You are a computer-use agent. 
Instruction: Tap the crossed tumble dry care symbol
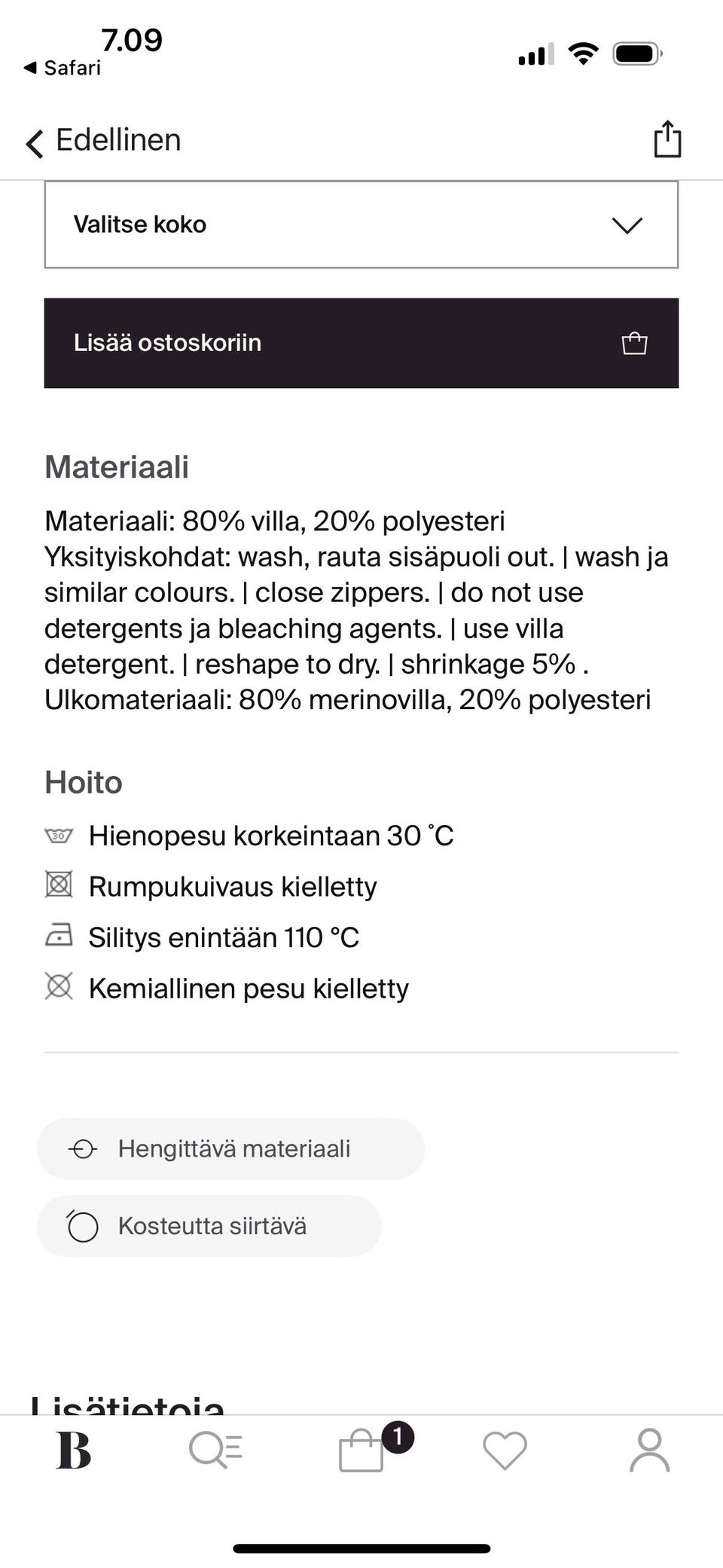(59, 885)
